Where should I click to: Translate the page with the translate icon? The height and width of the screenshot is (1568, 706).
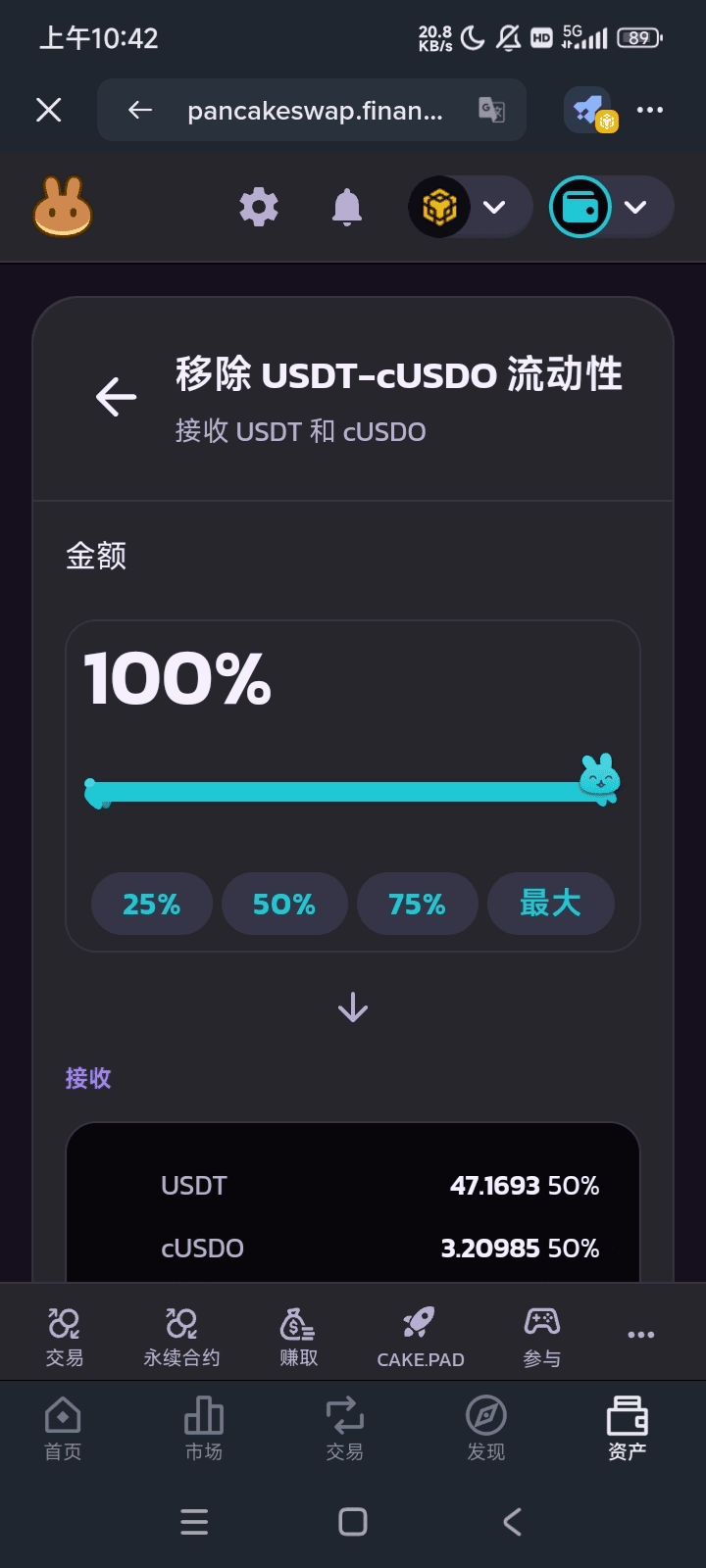click(491, 110)
